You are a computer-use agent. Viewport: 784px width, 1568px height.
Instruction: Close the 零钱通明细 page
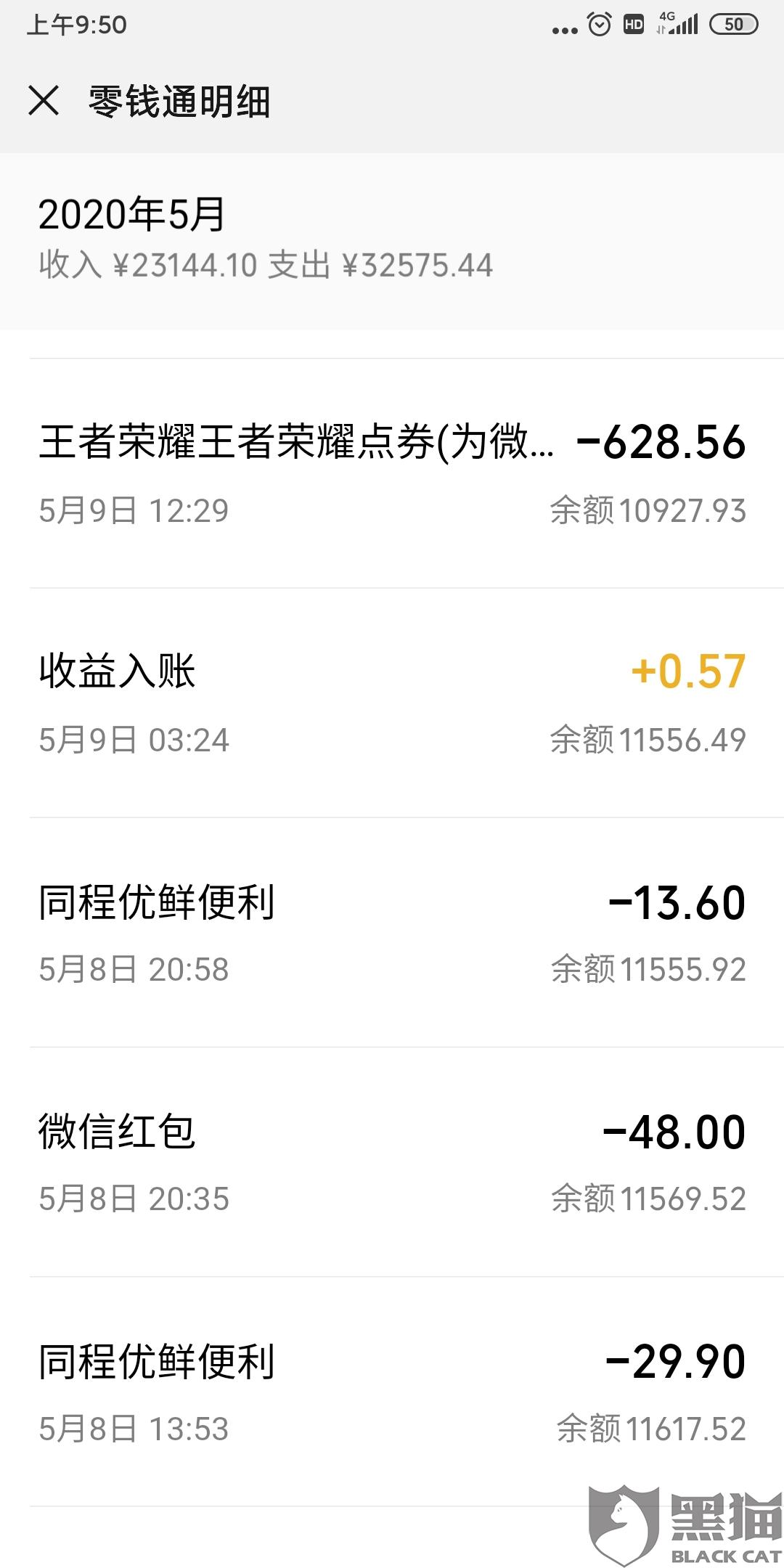(44, 100)
